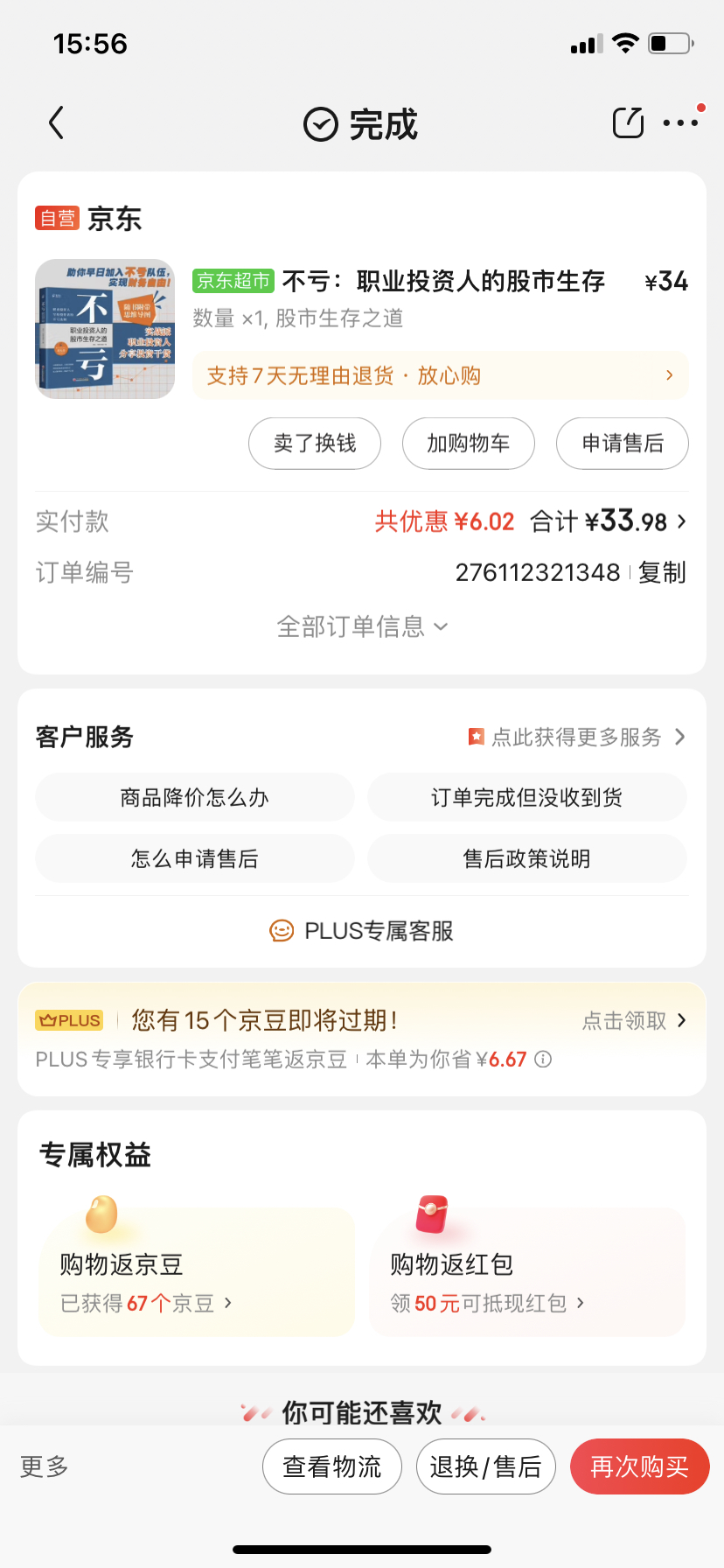
Task: Open the 不亏 book product thumbnail
Action: (x=105, y=329)
